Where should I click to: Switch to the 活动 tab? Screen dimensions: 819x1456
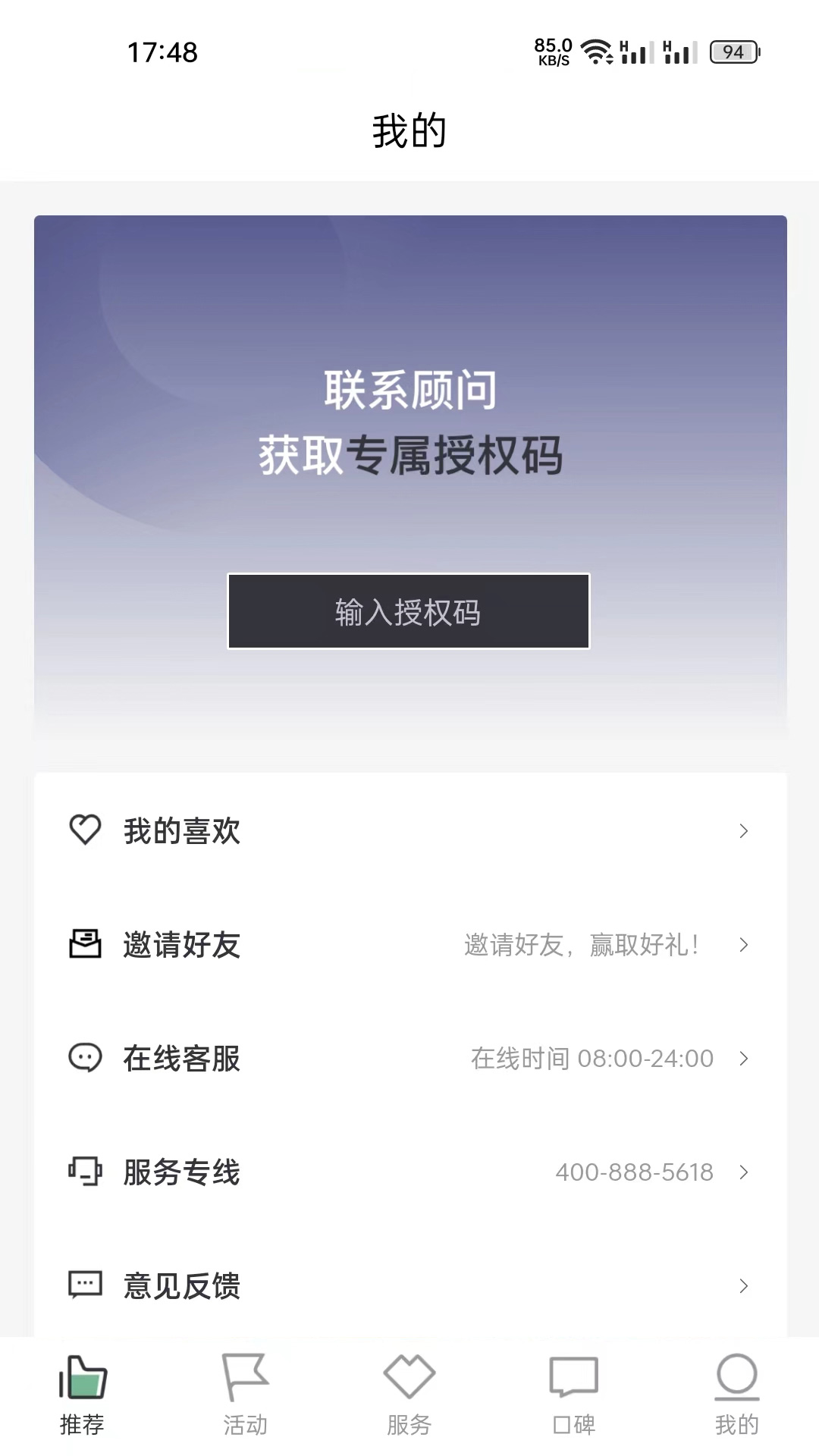pos(246,1403)
